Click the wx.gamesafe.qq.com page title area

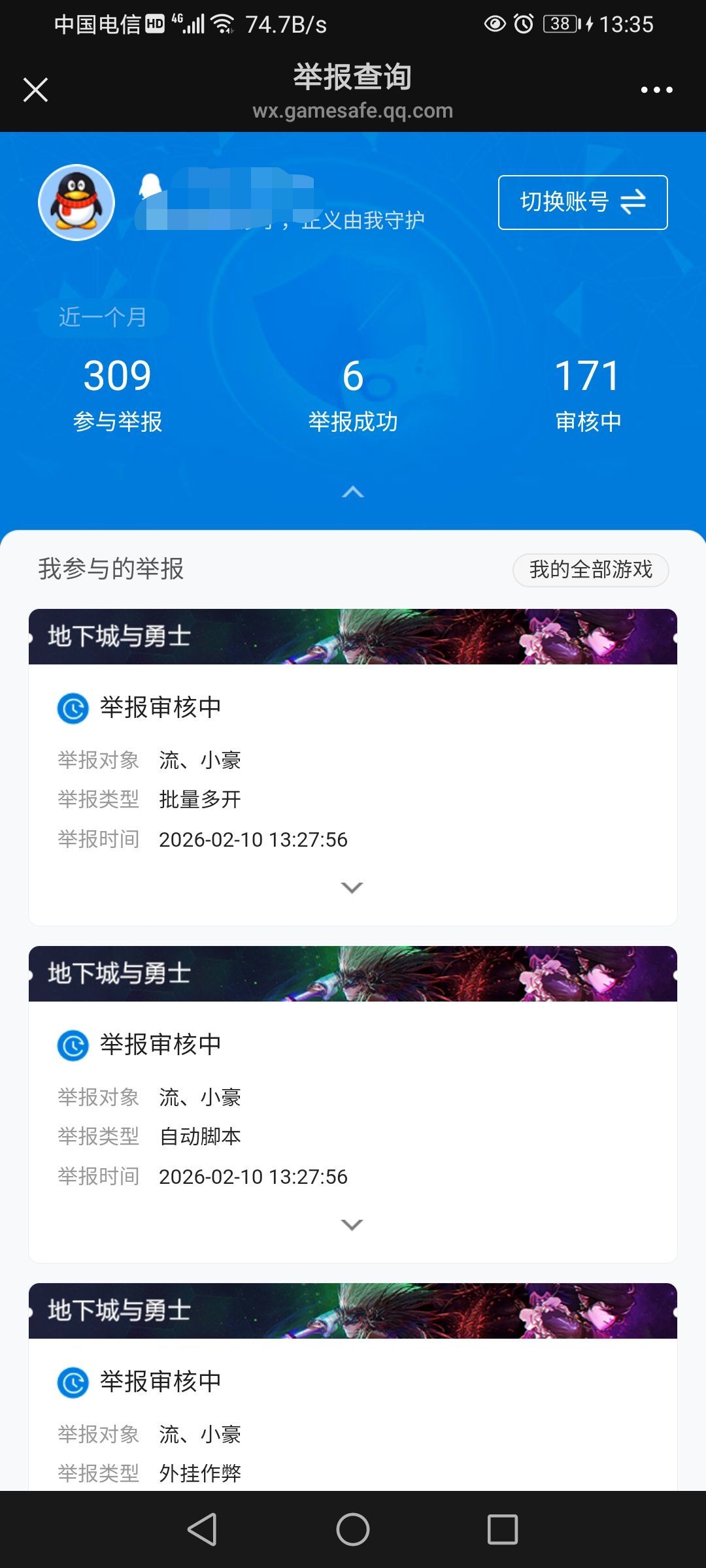(352, 110)
